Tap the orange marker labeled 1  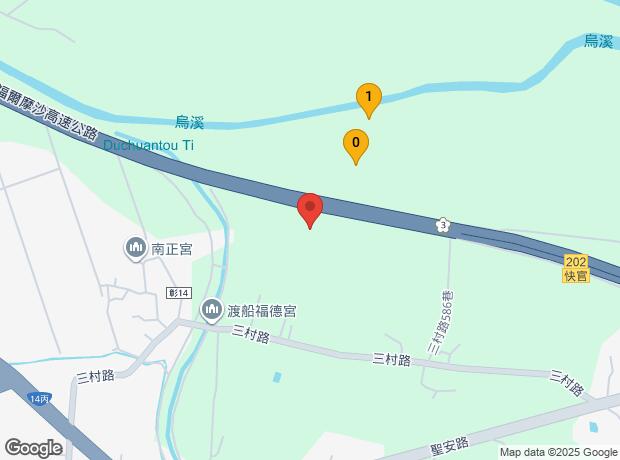[368, 98]
